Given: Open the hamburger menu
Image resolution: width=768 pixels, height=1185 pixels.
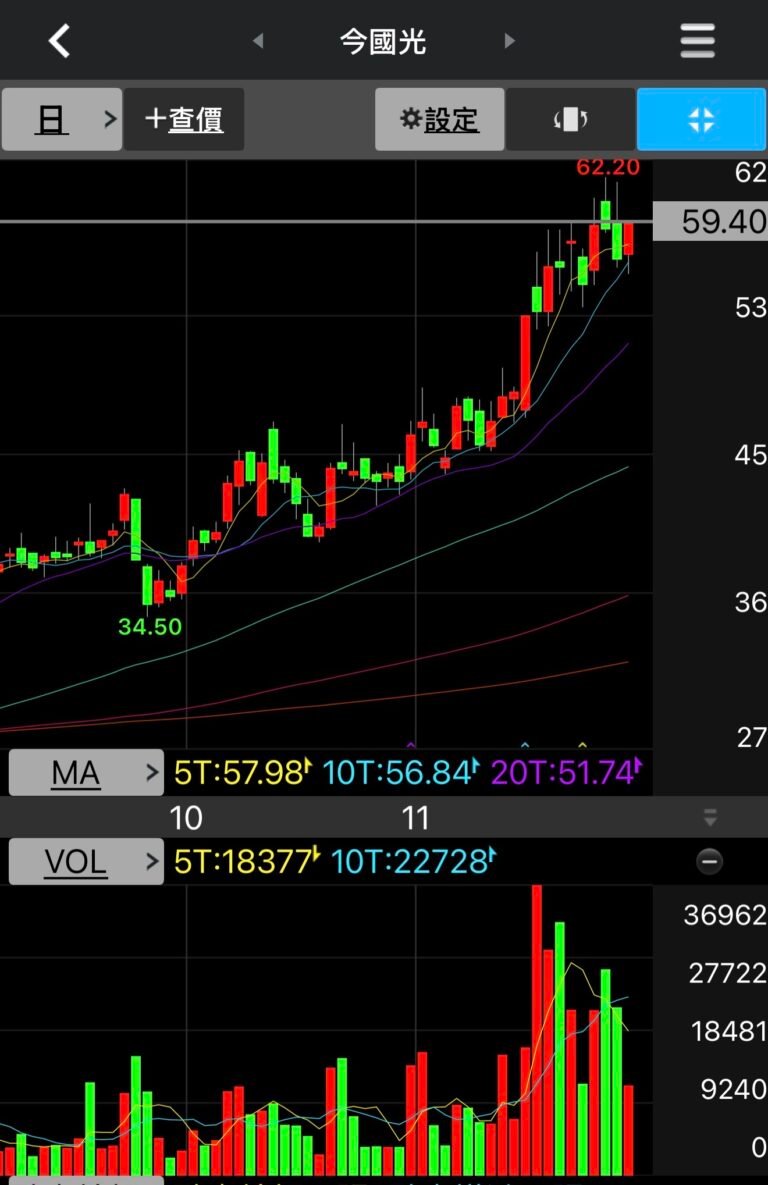Looking at the screenshot, I should click(697, 41).
